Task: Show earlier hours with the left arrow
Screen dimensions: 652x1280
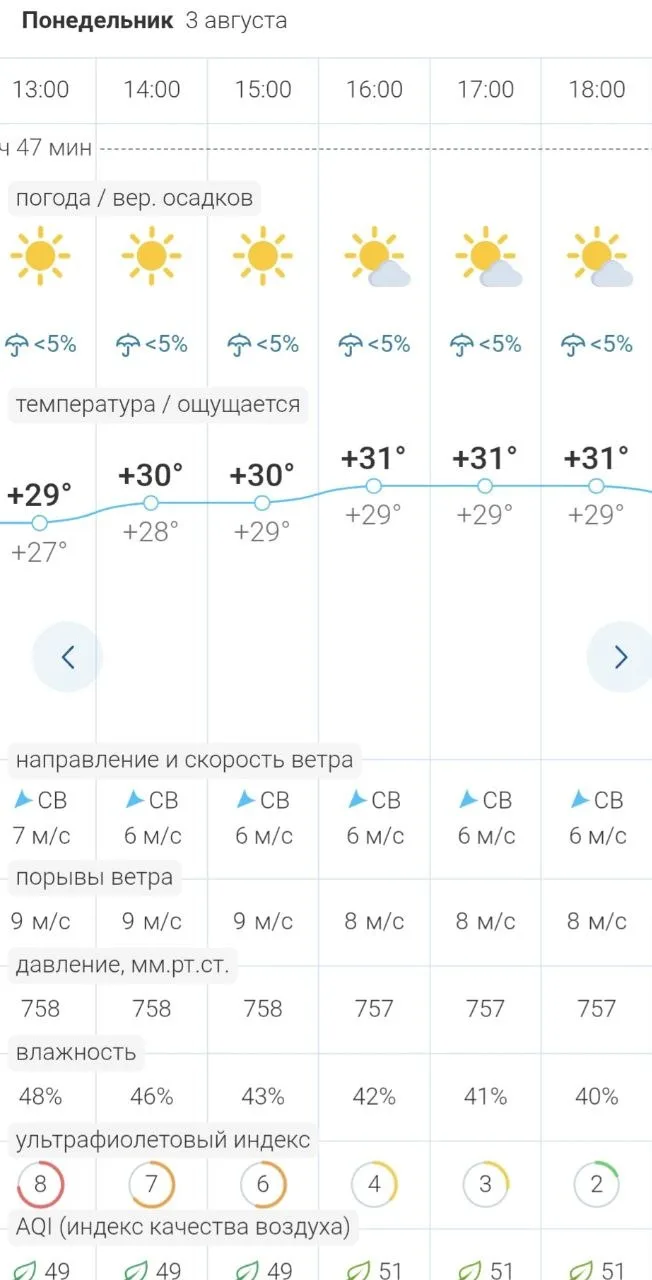Action: [67, 657]
